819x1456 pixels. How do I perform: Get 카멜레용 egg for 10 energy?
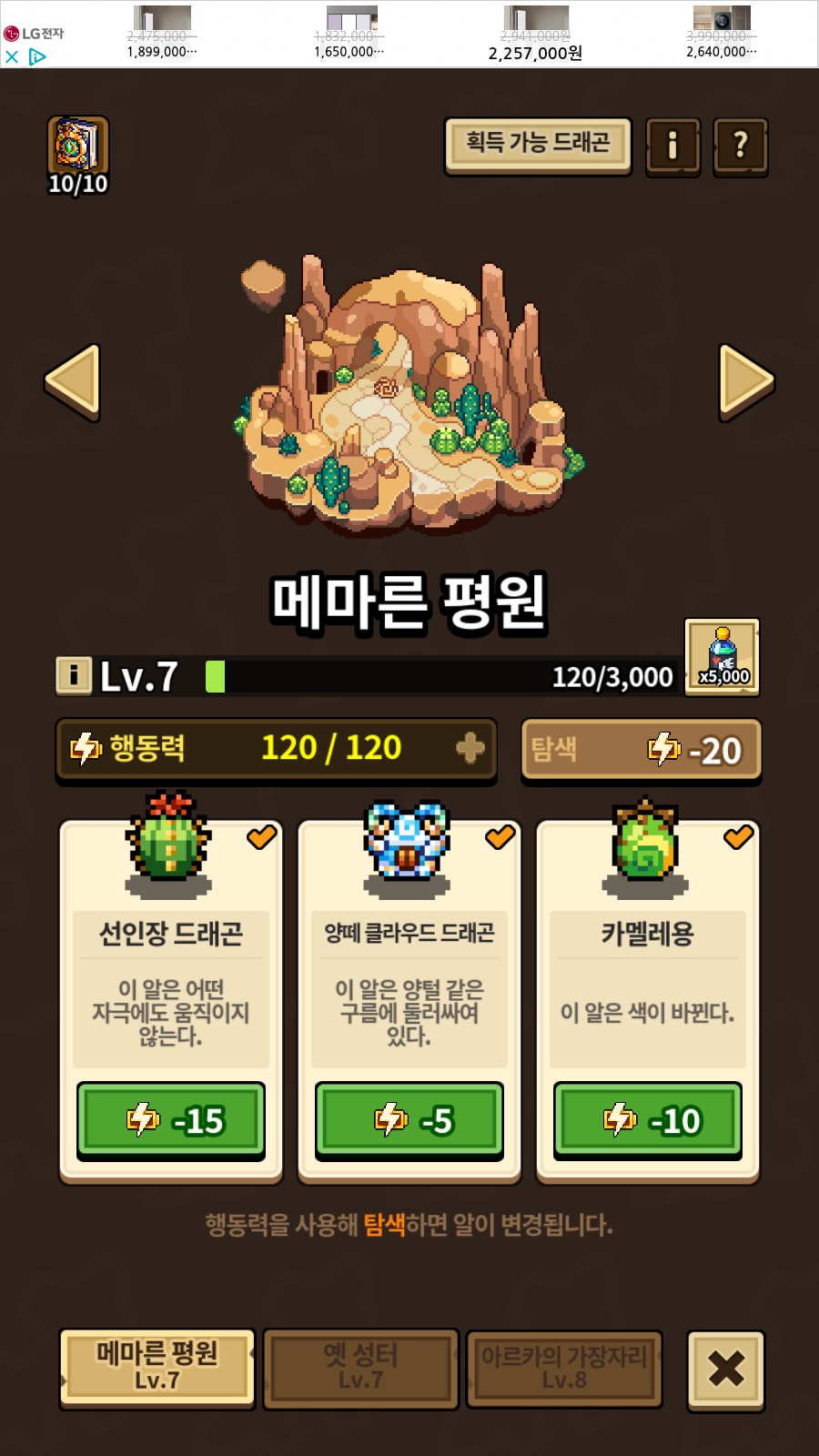pyautogui.click(x=648, y=1120)
